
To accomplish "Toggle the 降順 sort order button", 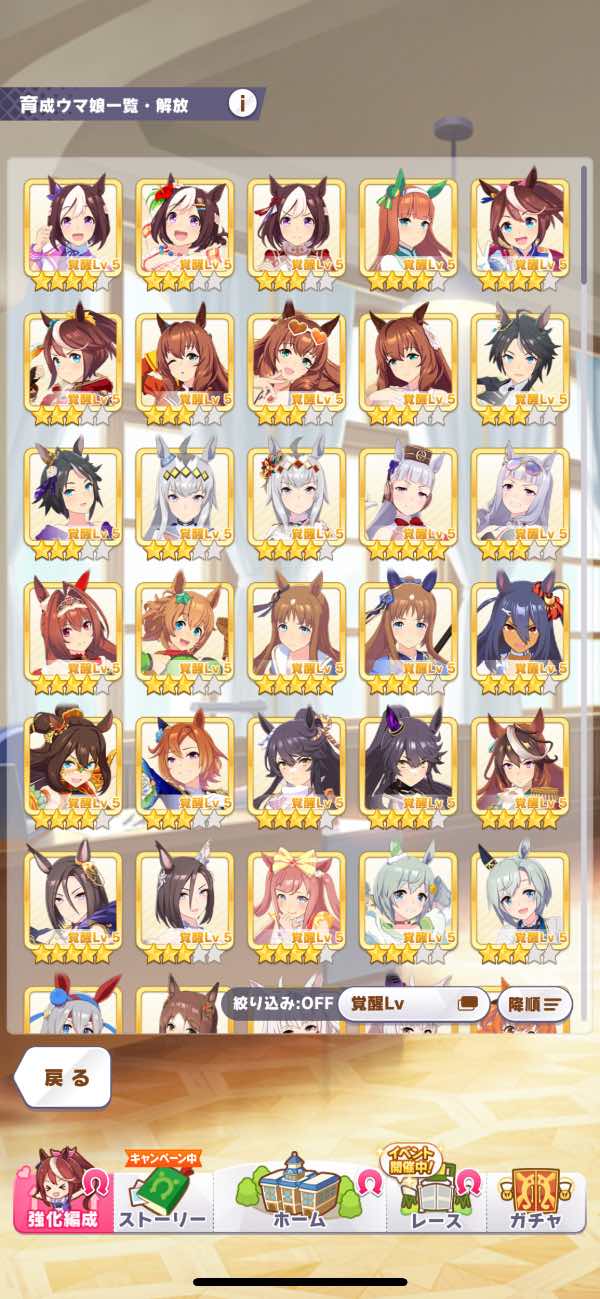I will 534,1004.
